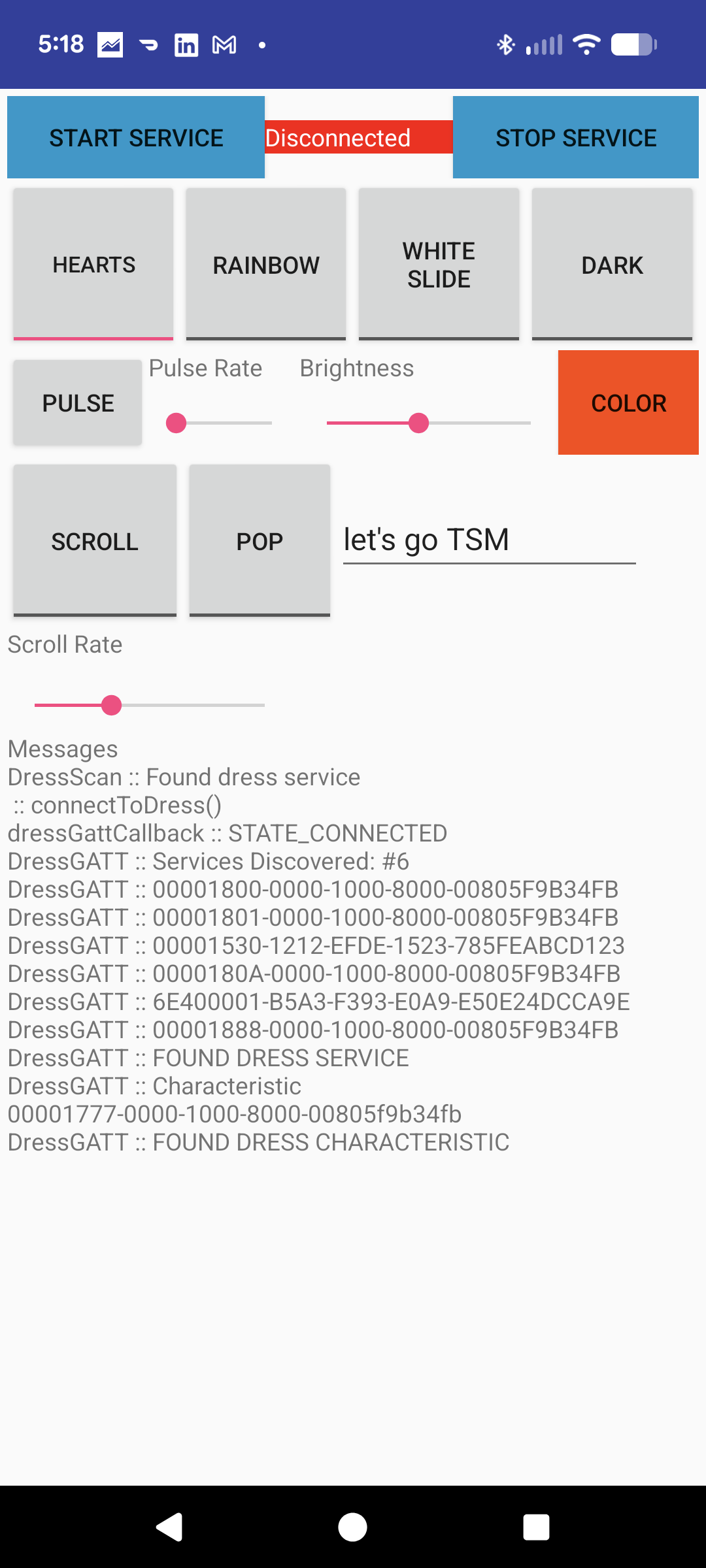Open the system recent apps view
The image size is (706, 1568).
(x=536, y=1527)
